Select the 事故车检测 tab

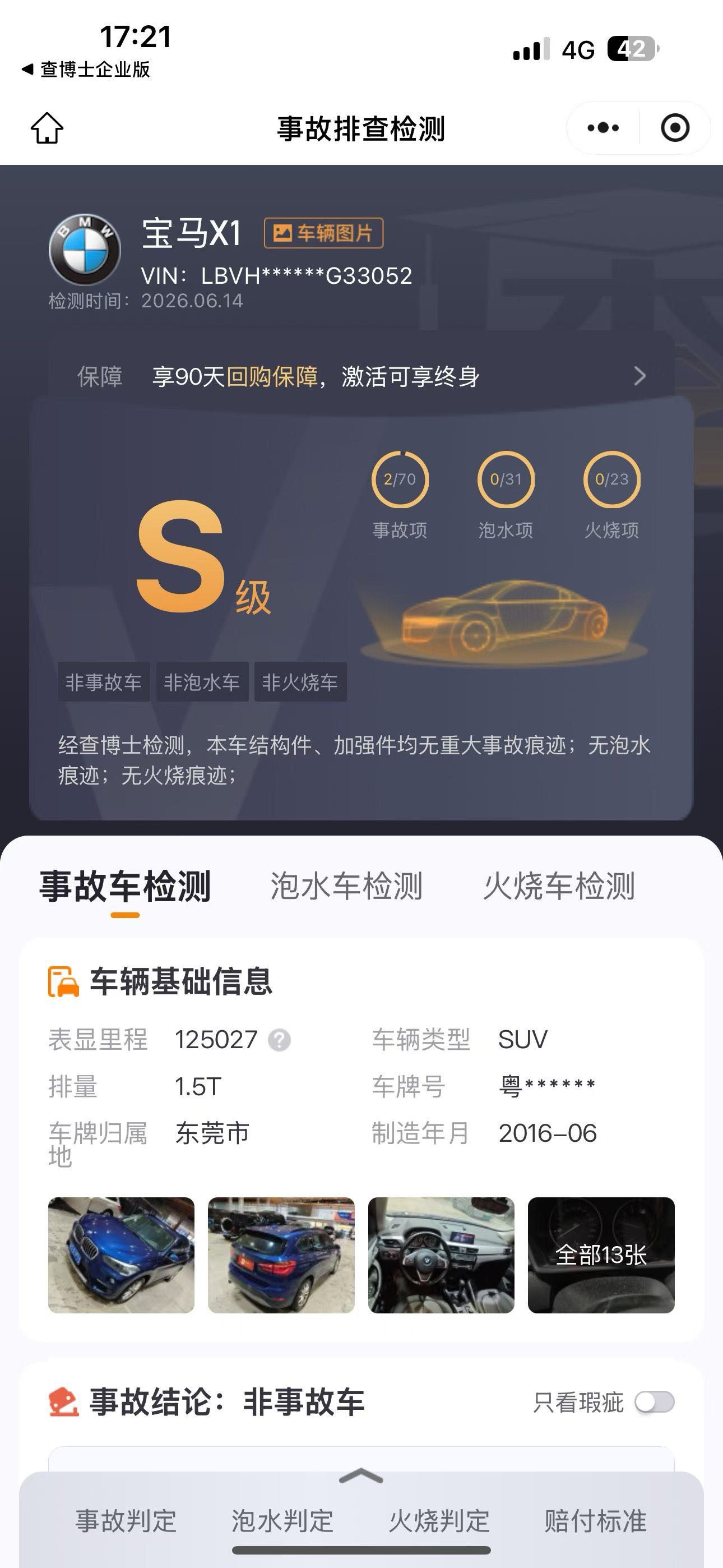point(125,886)
